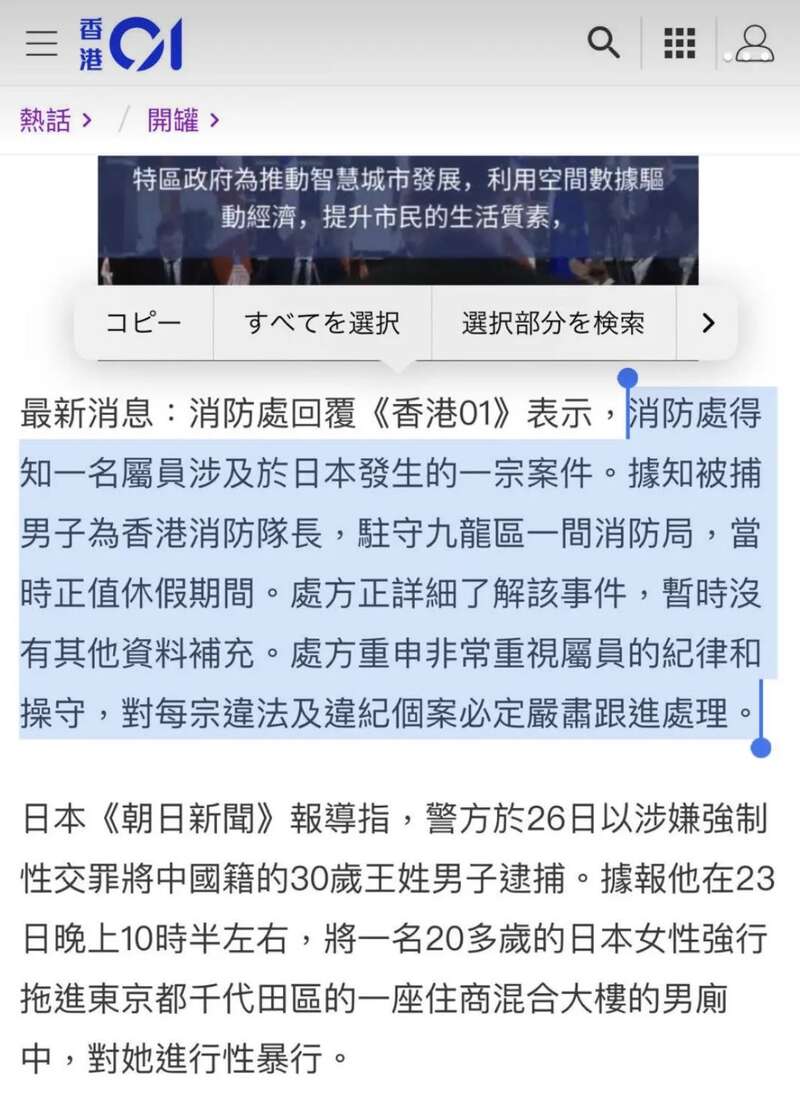This screenshot has width=800, height=1099.
Task: Go to the 開罐 breadcrumb section
Action: pos(183,121)
